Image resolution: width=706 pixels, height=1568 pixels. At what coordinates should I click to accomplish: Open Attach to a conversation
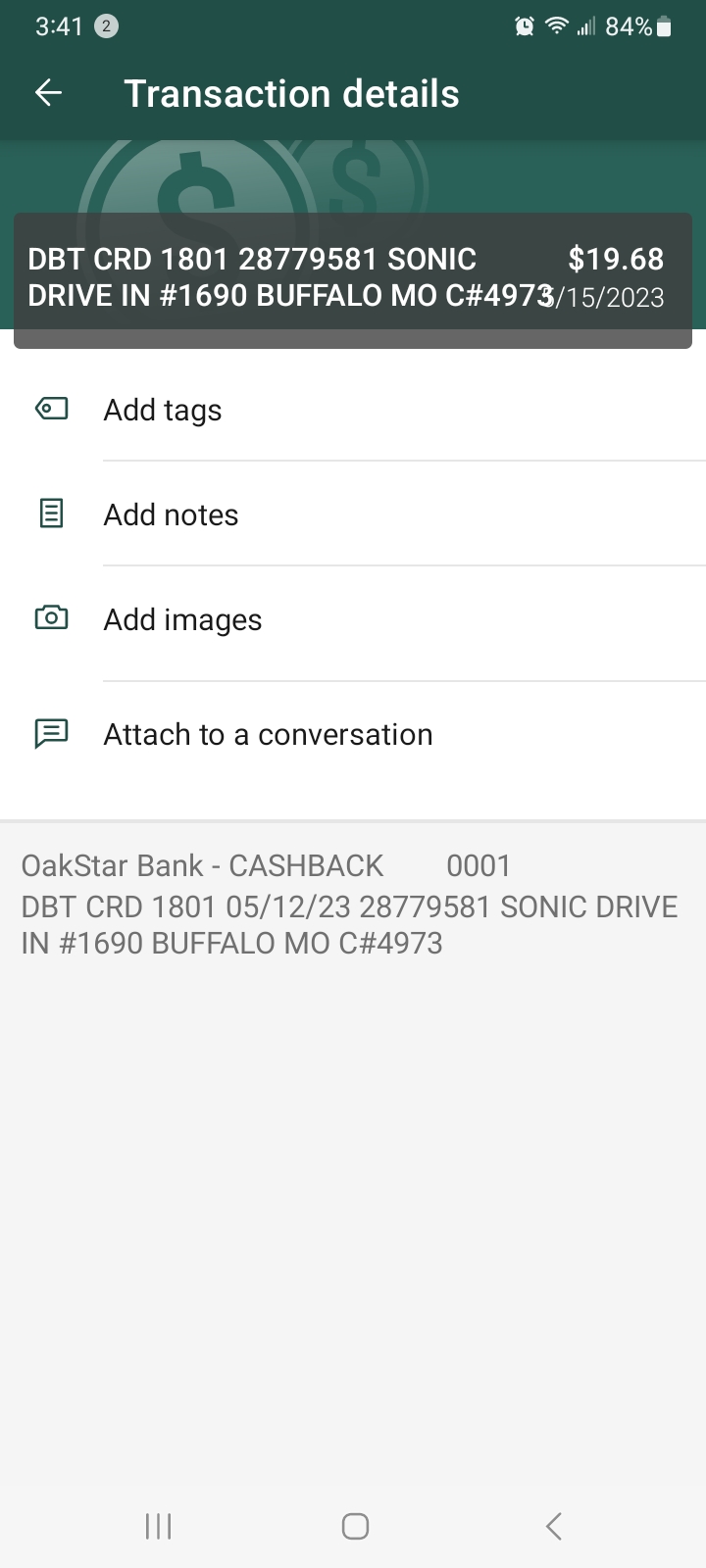point(268,733)
